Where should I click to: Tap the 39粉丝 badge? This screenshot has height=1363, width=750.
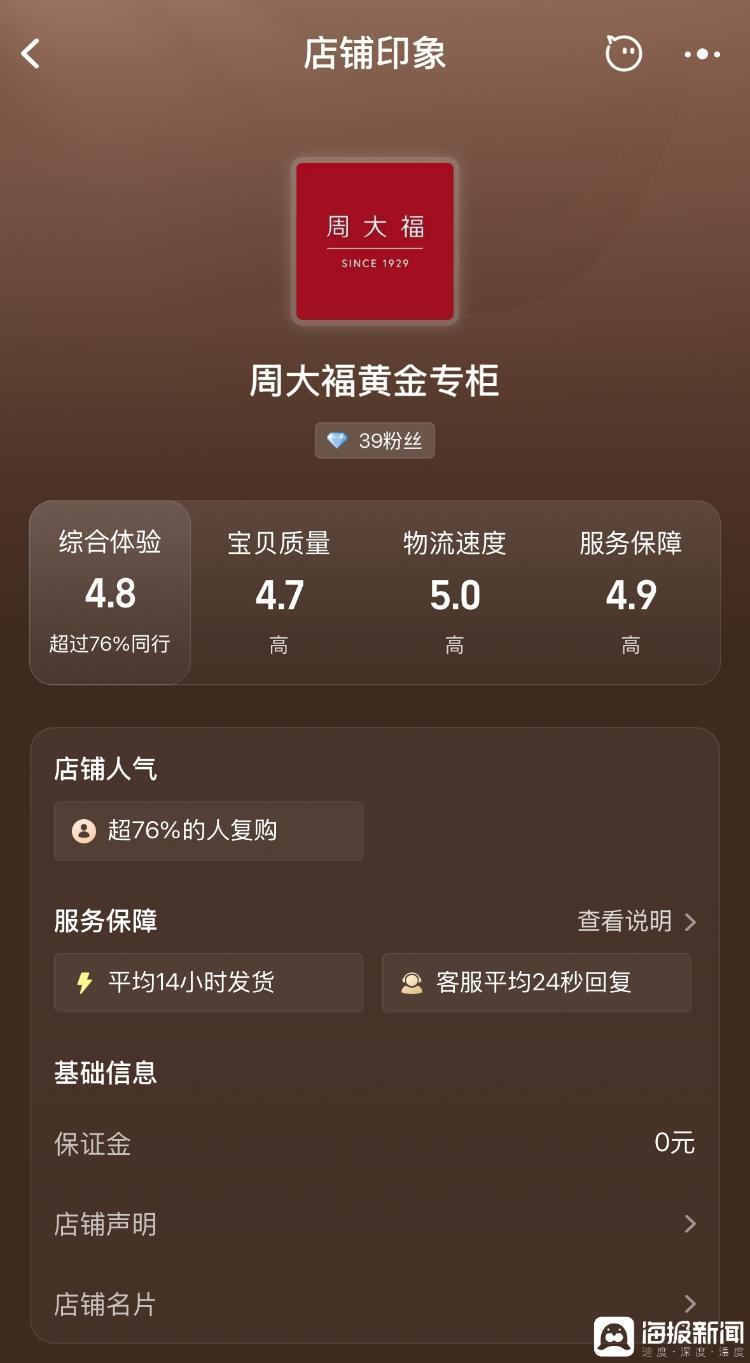[x=375, y=440]
